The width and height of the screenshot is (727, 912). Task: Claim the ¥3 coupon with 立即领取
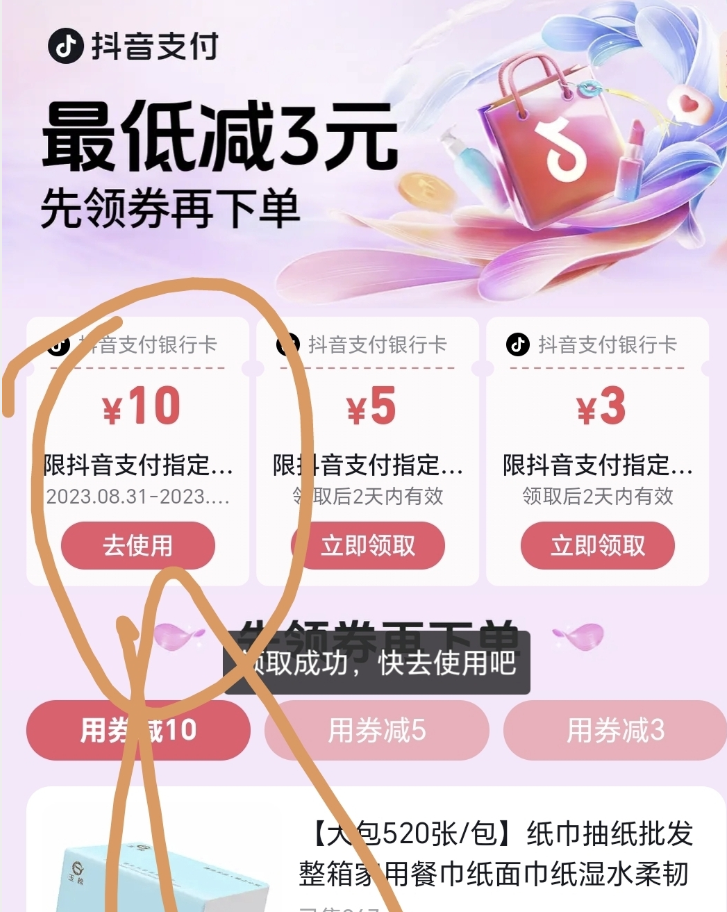click(x=598, y=546)
